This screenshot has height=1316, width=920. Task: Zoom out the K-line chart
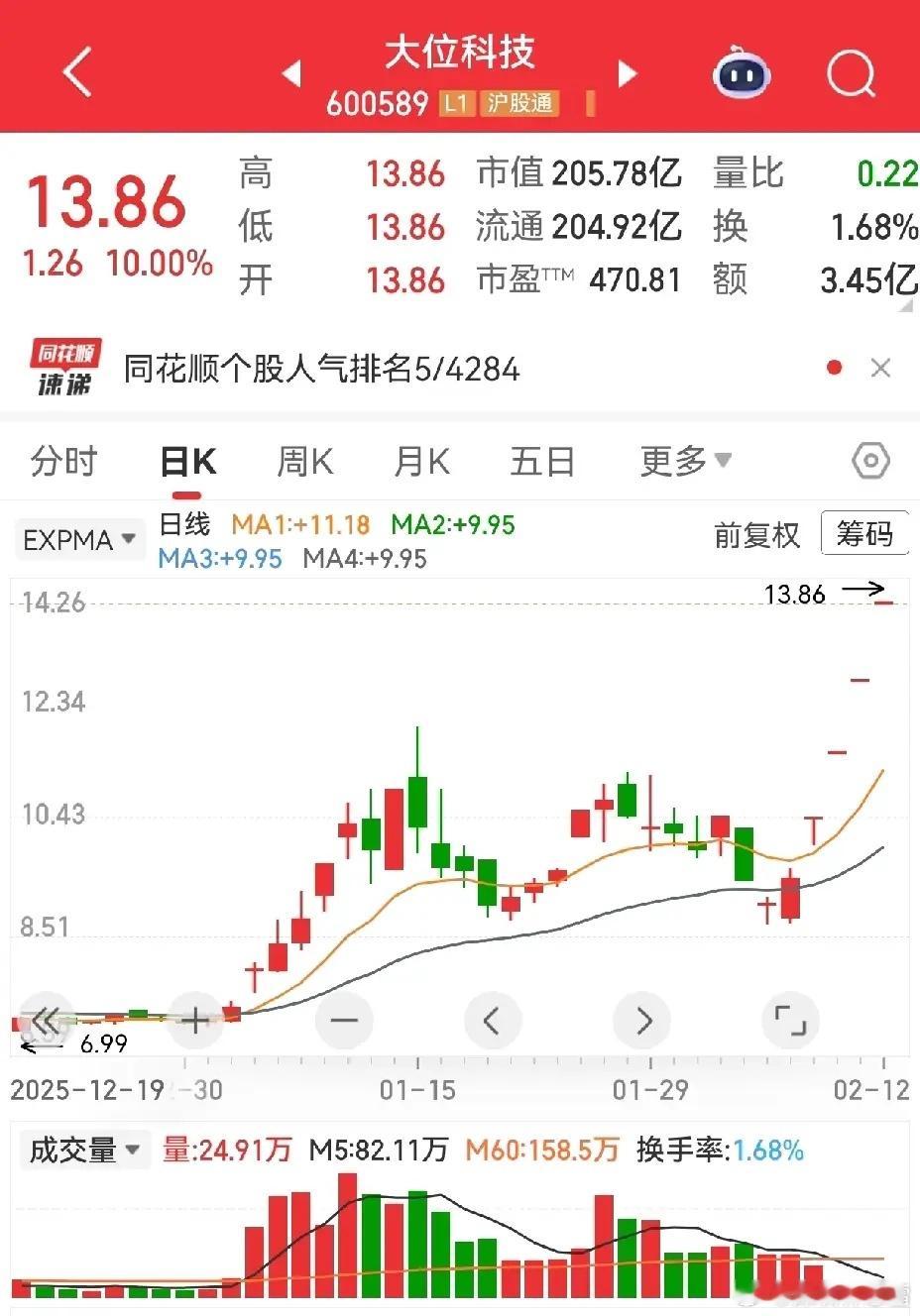344,1020
